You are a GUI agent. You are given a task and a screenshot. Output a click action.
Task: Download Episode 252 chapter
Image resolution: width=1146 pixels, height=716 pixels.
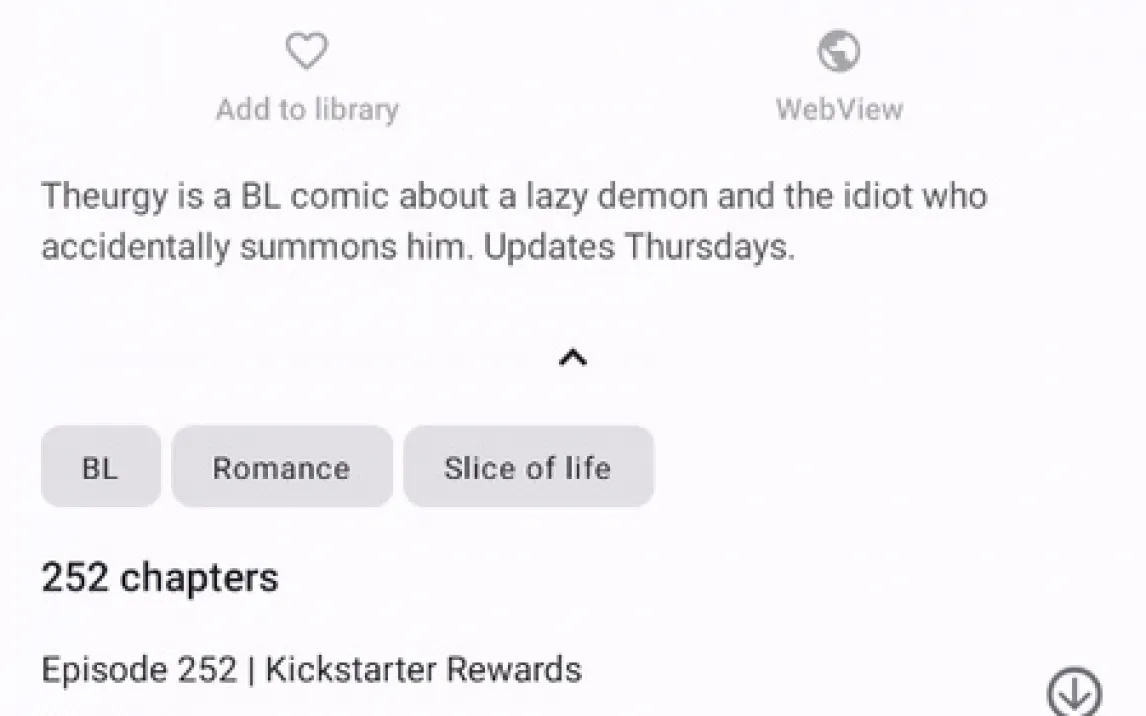click(x=1073, y=692)
